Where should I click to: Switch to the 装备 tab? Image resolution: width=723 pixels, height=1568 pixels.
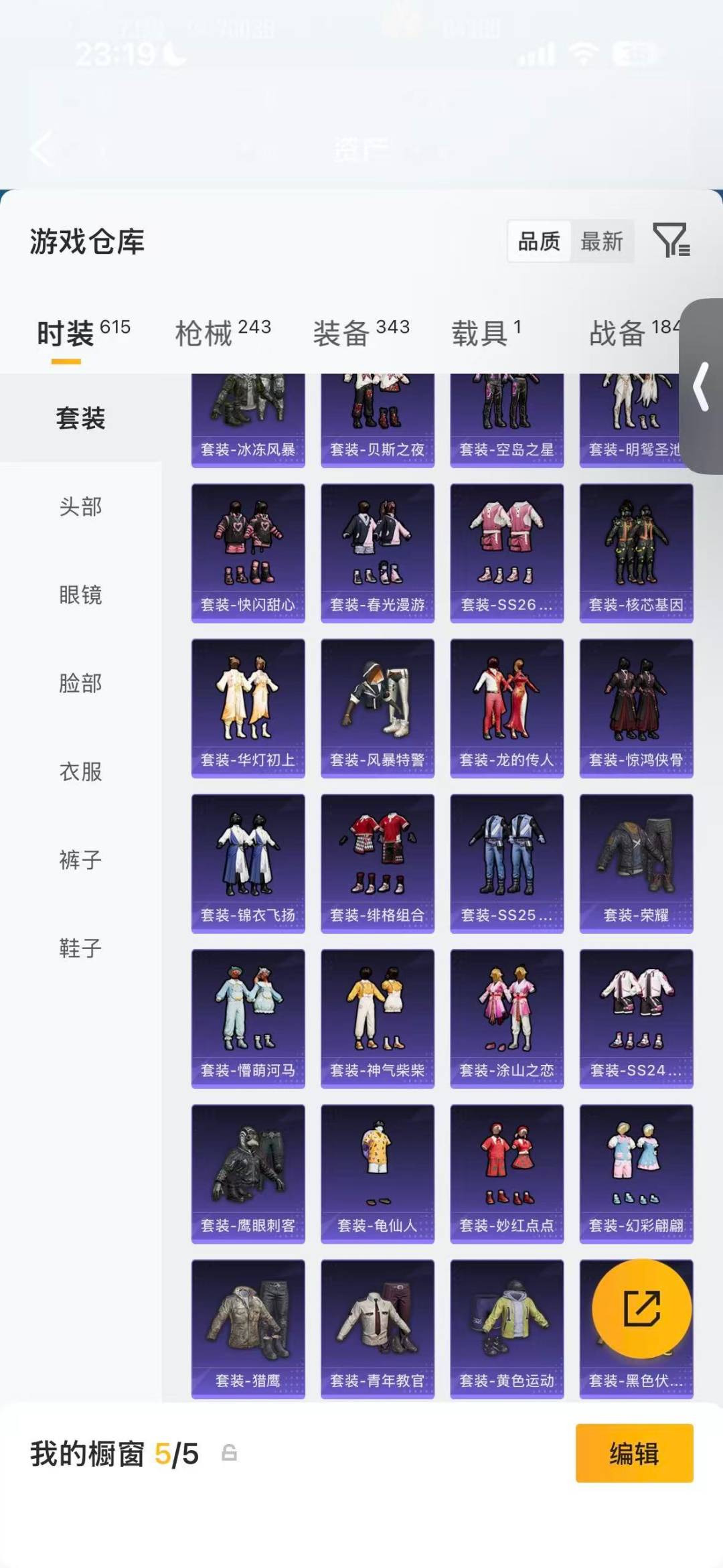[360, 333]
